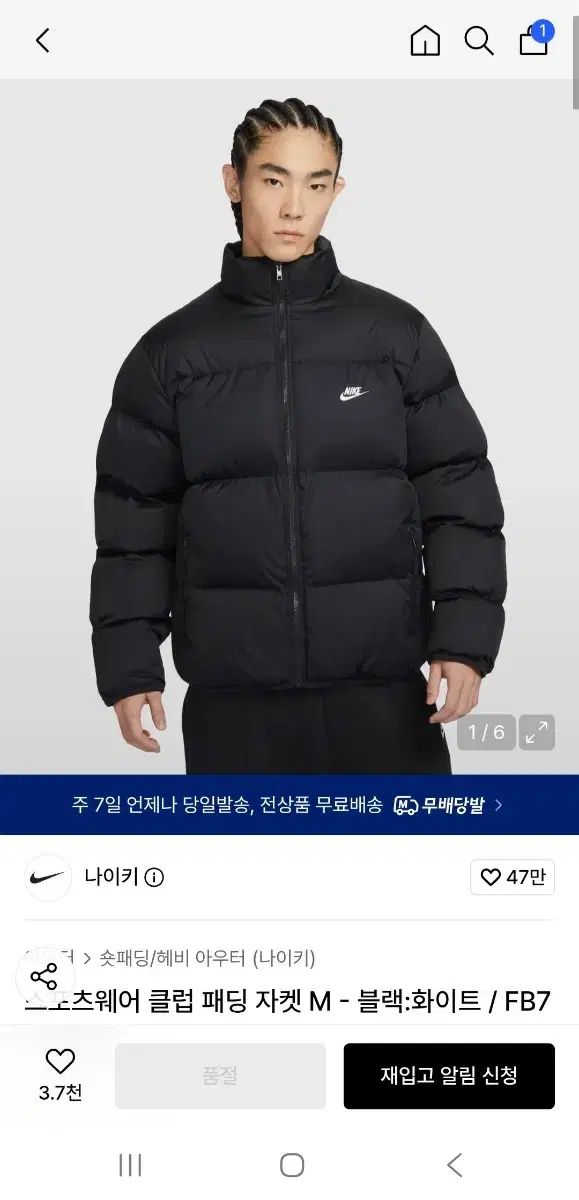This screenshot has width=579, height=1200.
Task: Tap the system home button
Action: [x=291, y=1165]
